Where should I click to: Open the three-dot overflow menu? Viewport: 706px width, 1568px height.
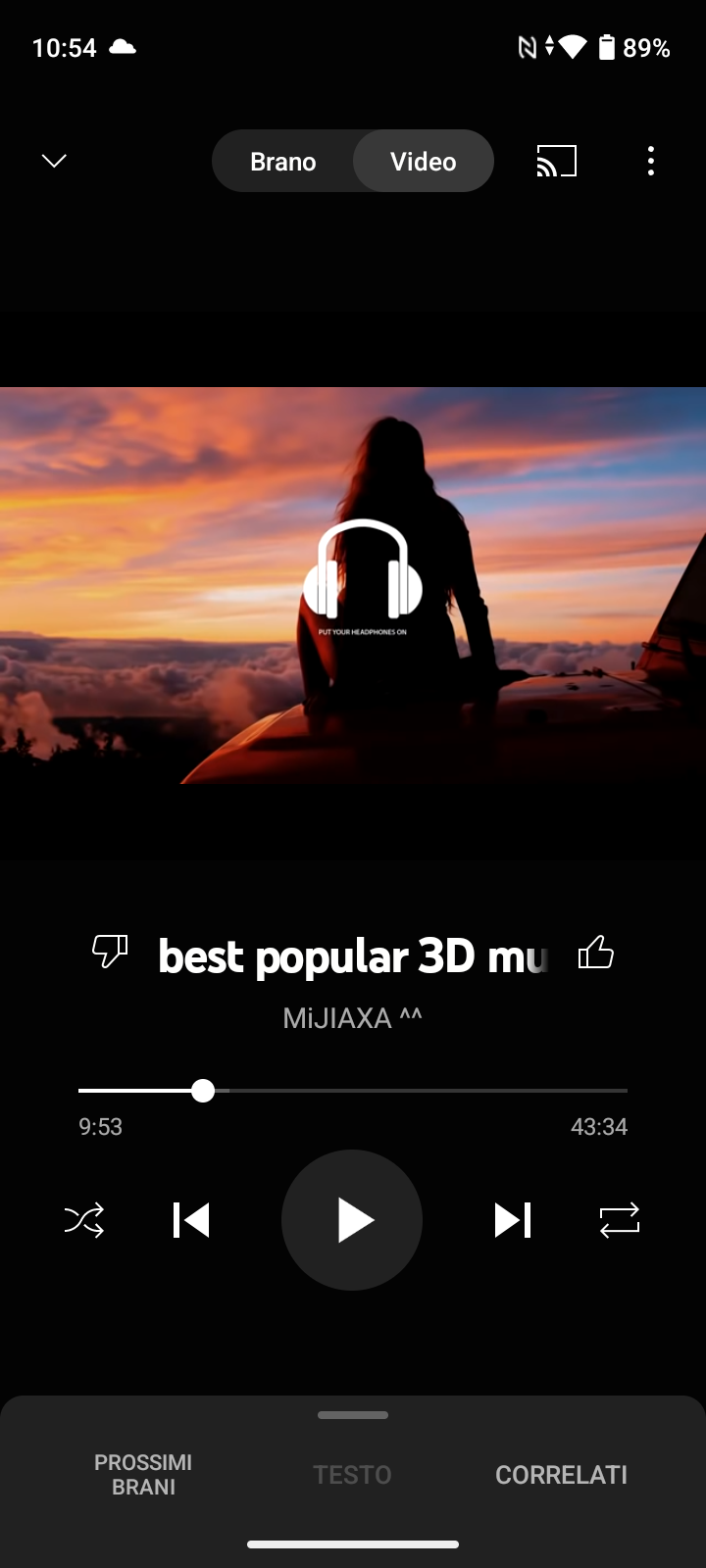pyautogui.click(x=651, y=161)
